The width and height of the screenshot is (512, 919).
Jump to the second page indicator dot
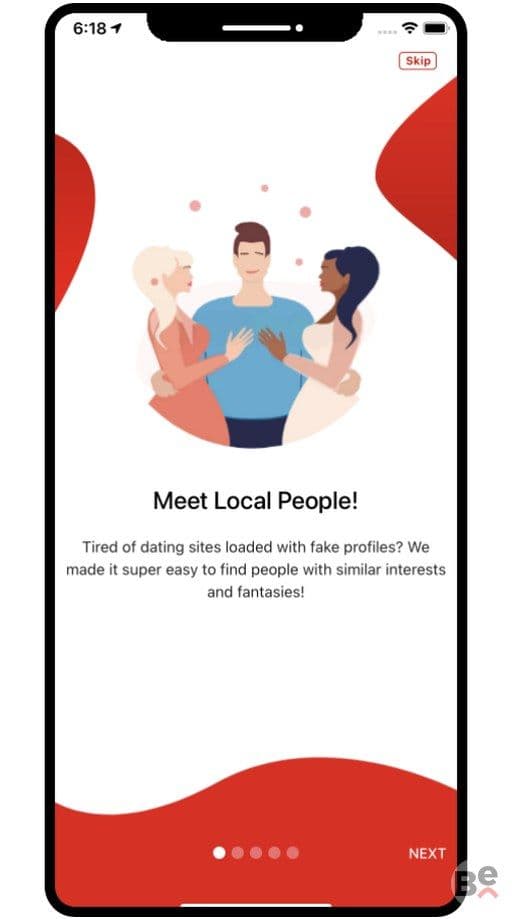point(237,853)
